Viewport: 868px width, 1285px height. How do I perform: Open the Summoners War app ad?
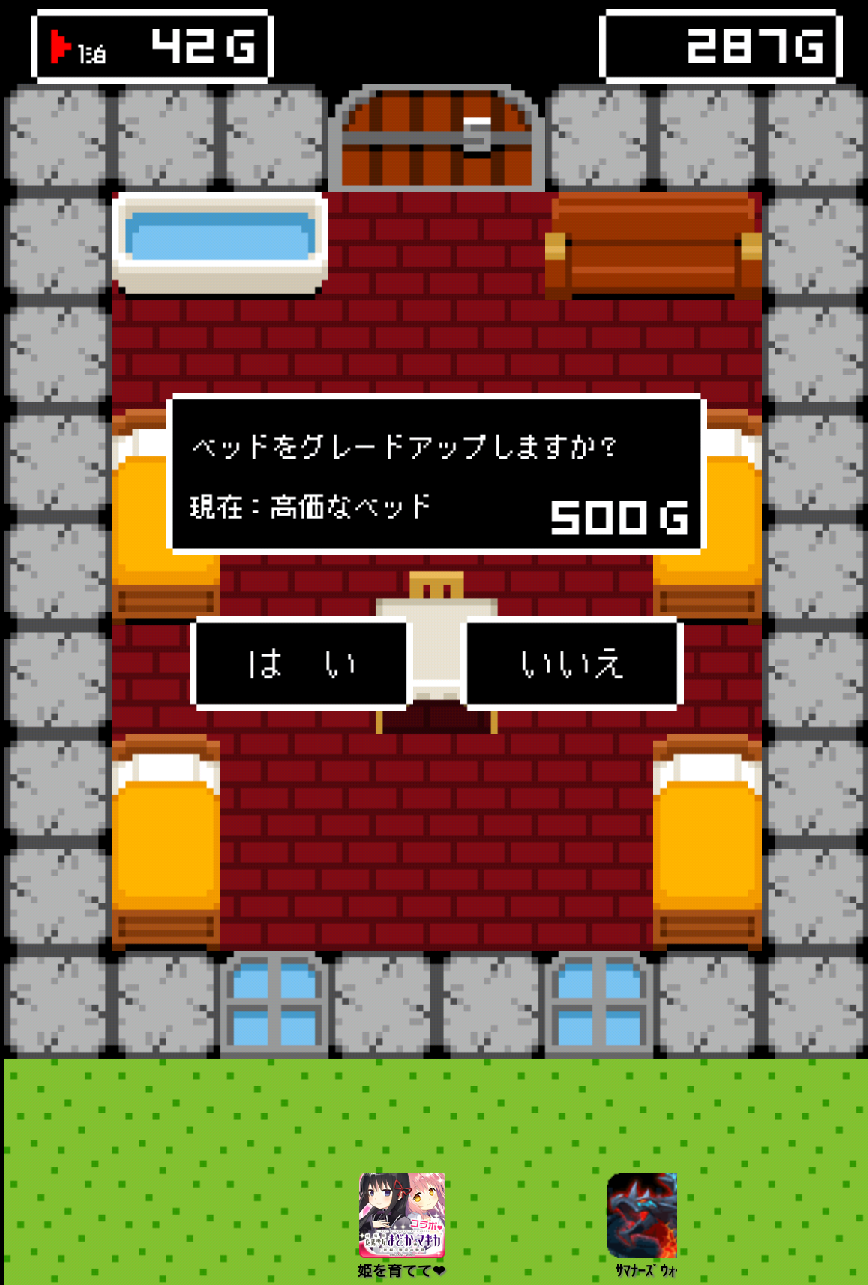641,1216
